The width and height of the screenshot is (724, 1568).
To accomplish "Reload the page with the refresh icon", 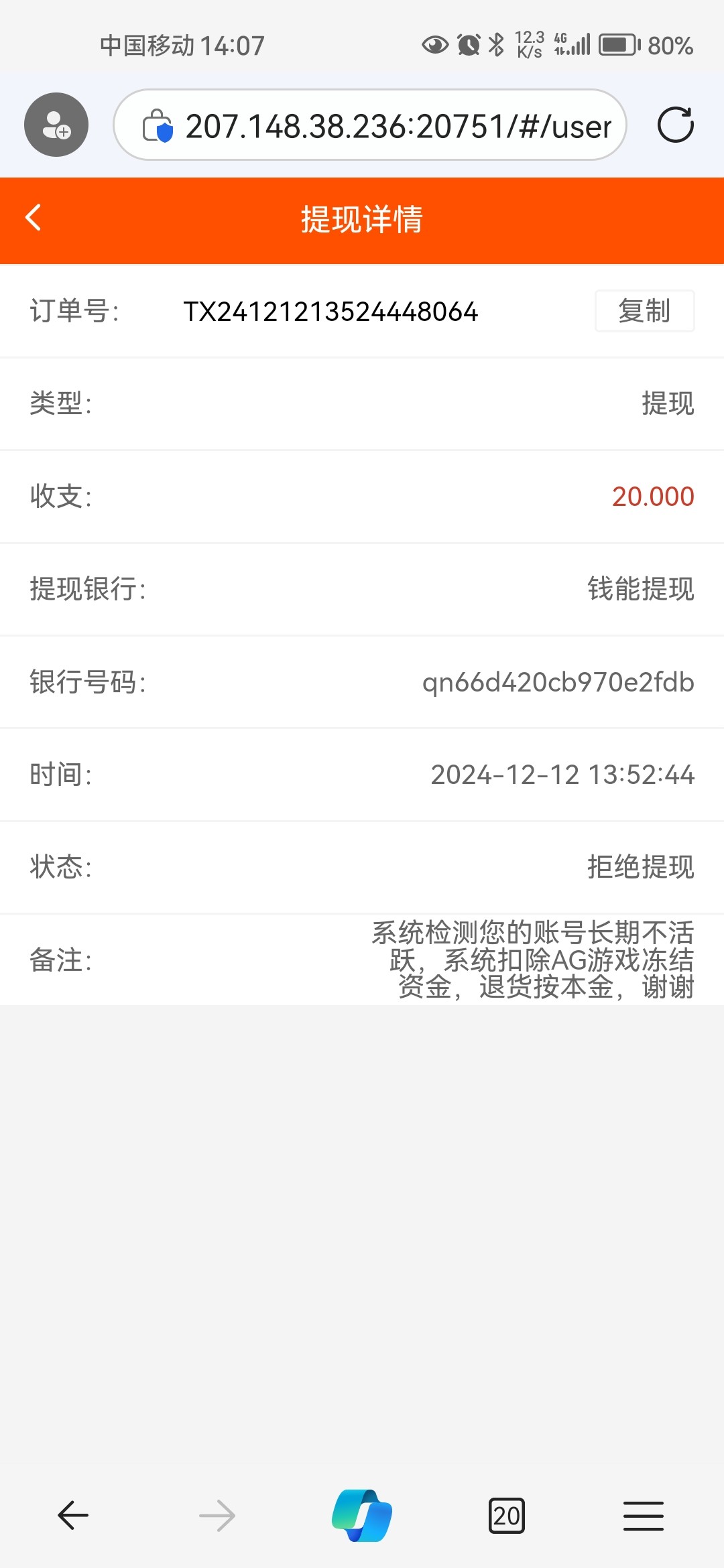I will 675,125.
